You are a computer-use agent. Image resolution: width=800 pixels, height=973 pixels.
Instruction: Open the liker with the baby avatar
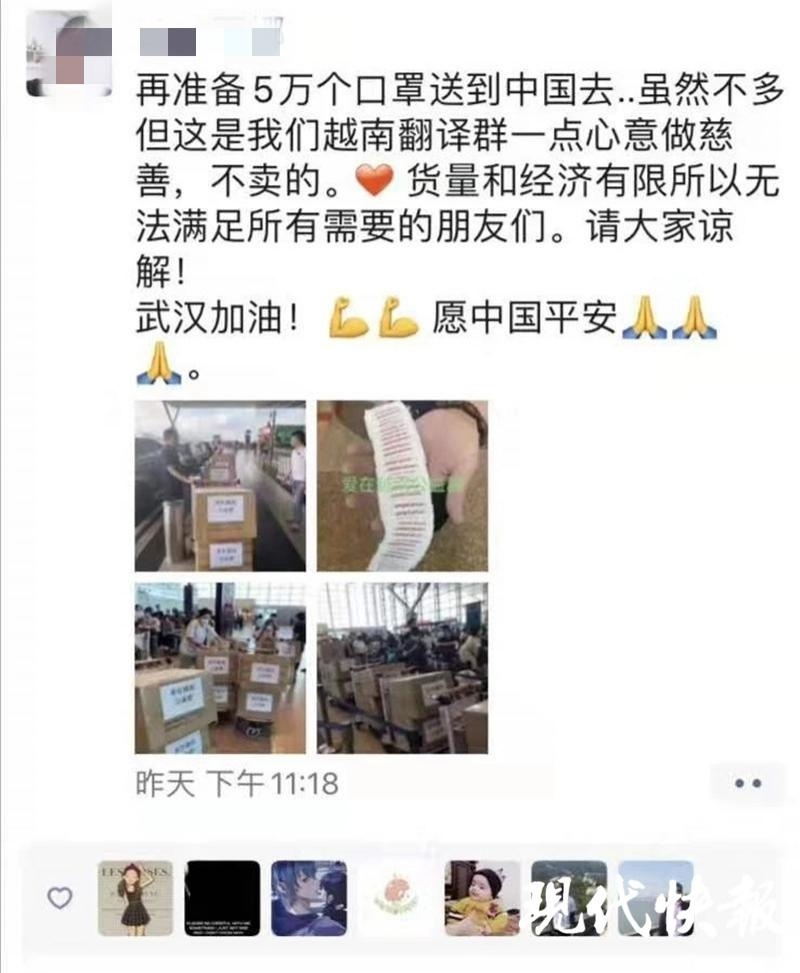(x=483, y=898)
